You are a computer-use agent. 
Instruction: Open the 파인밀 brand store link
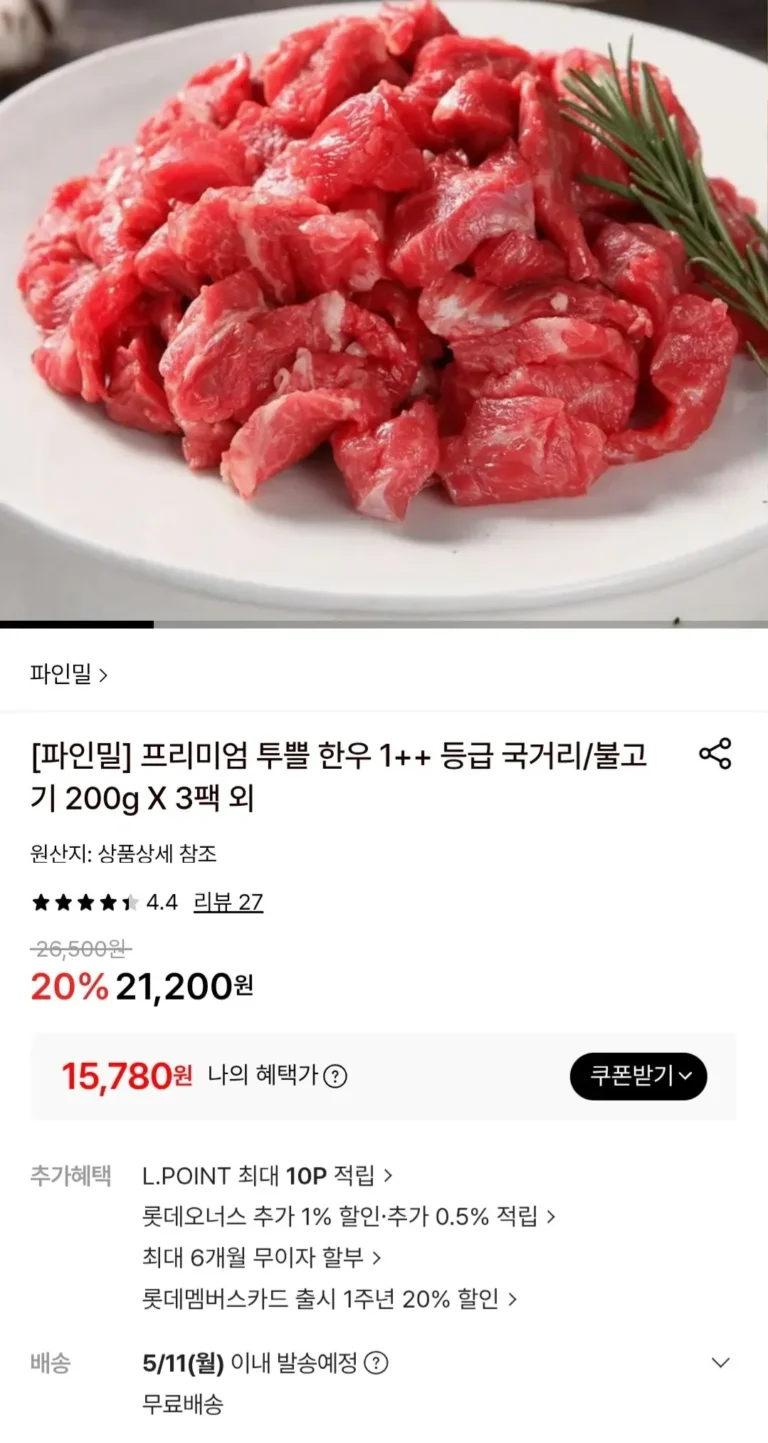[69, 674]
